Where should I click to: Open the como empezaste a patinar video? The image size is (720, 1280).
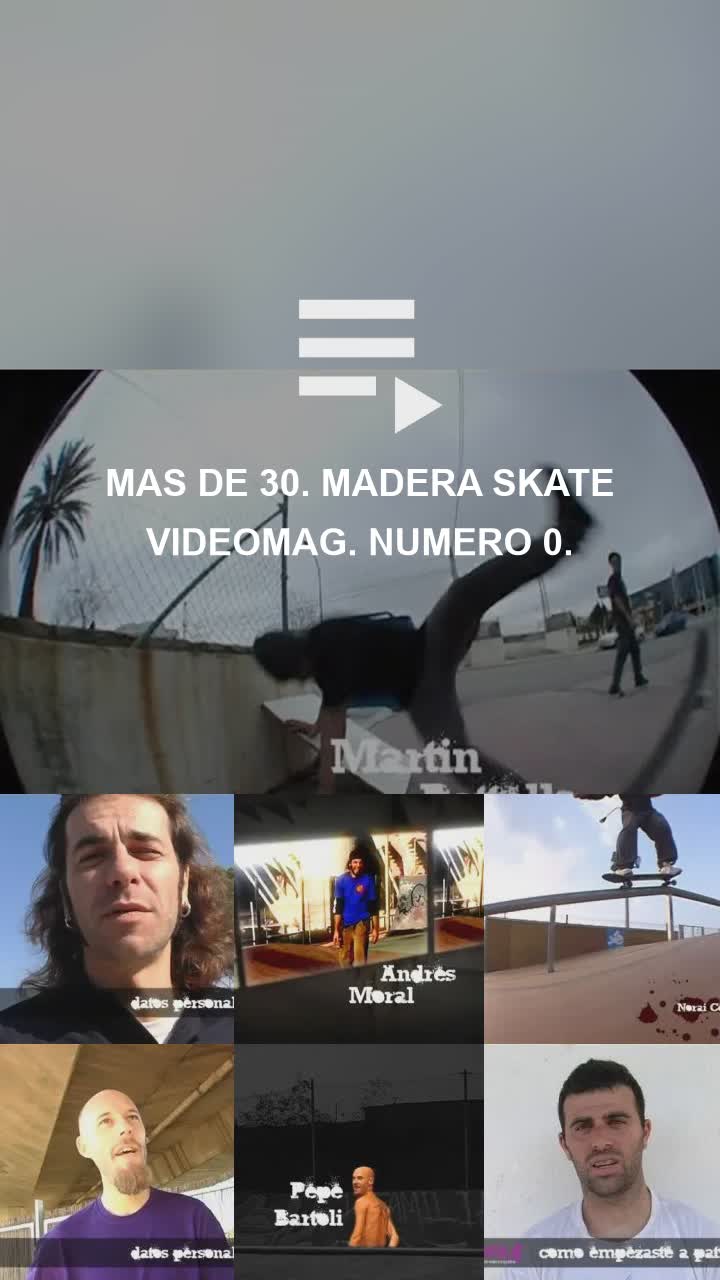(x=602, y=1162)
